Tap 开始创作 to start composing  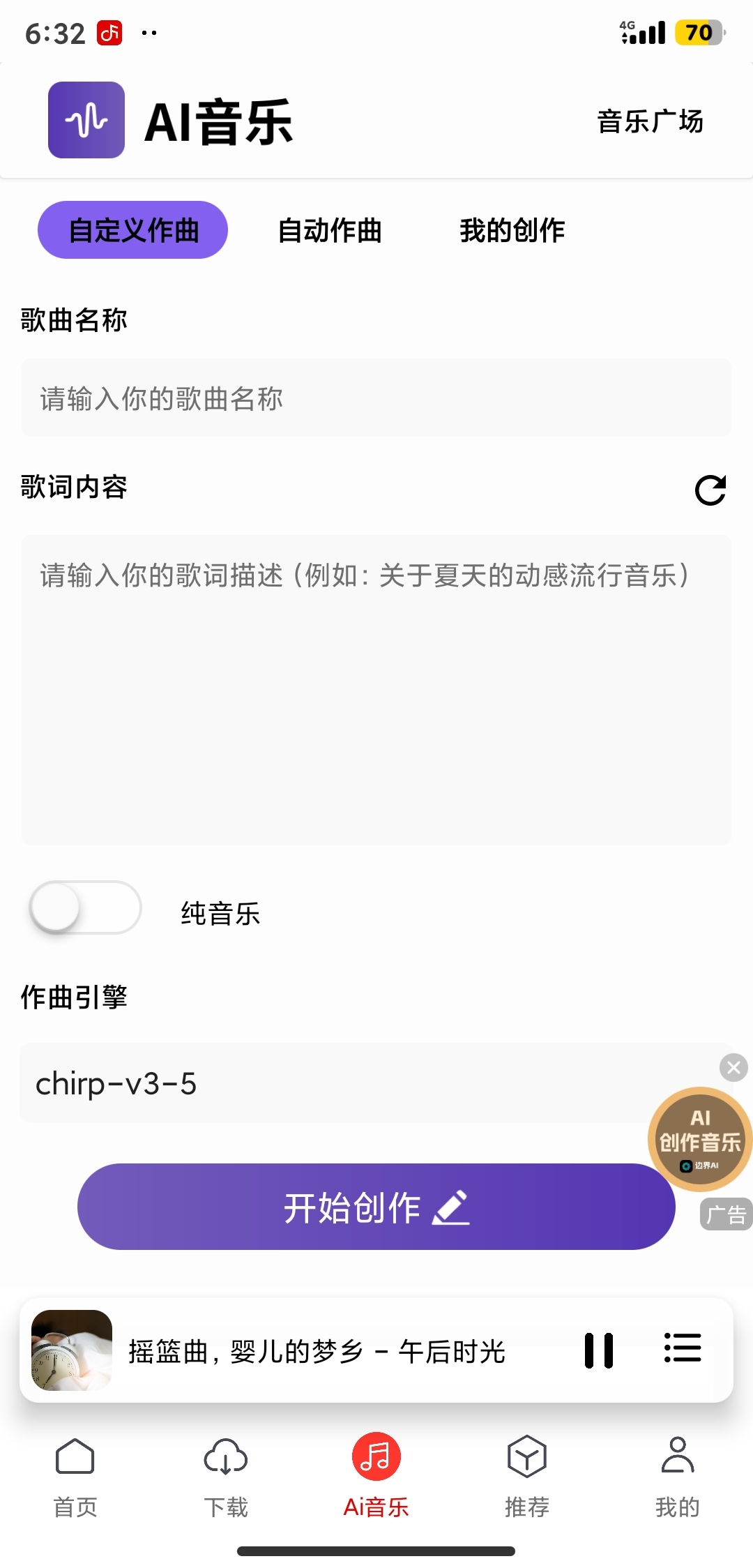coord(376,1207)
